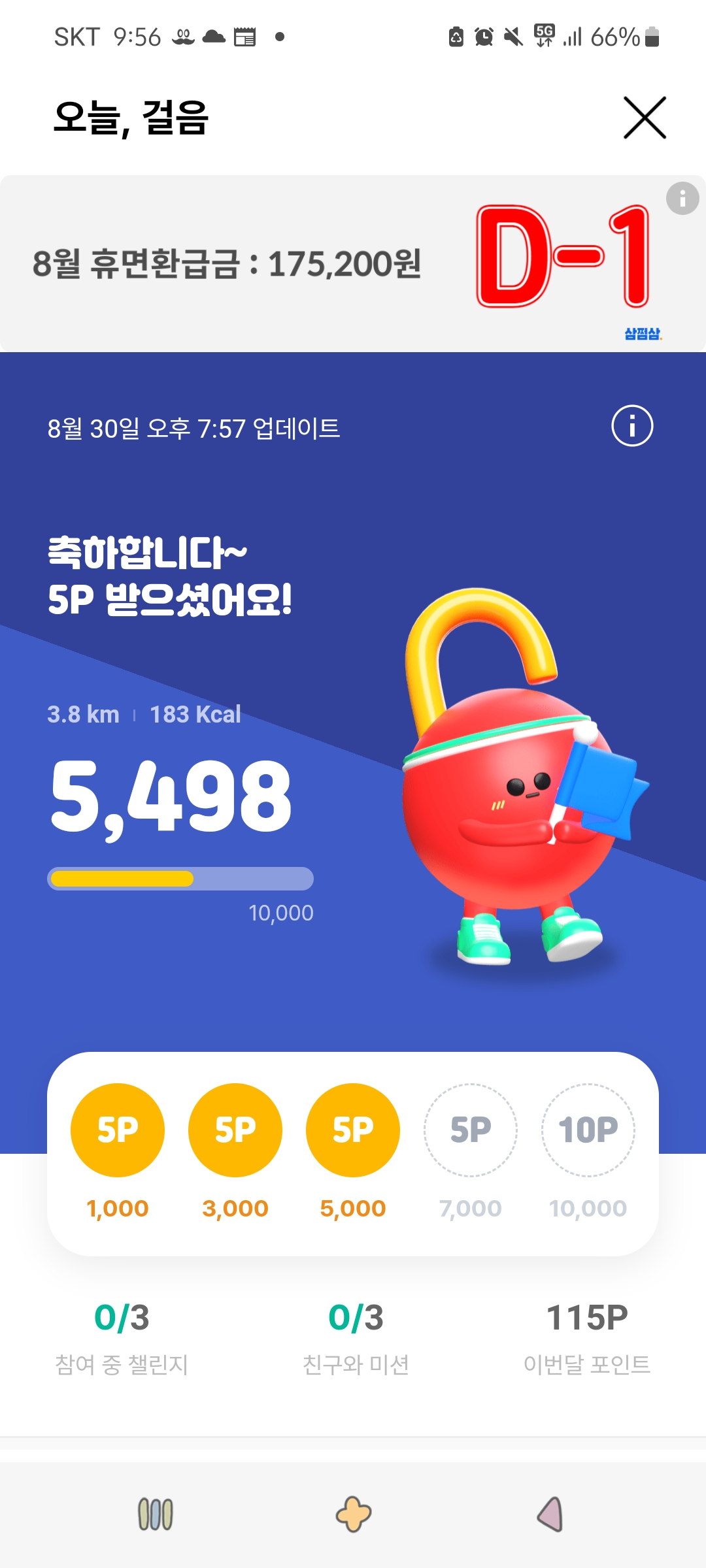Tap the 10P reward for 10,000 steps
Viewport: 706px width, 1568px height.
[588, 1130]
